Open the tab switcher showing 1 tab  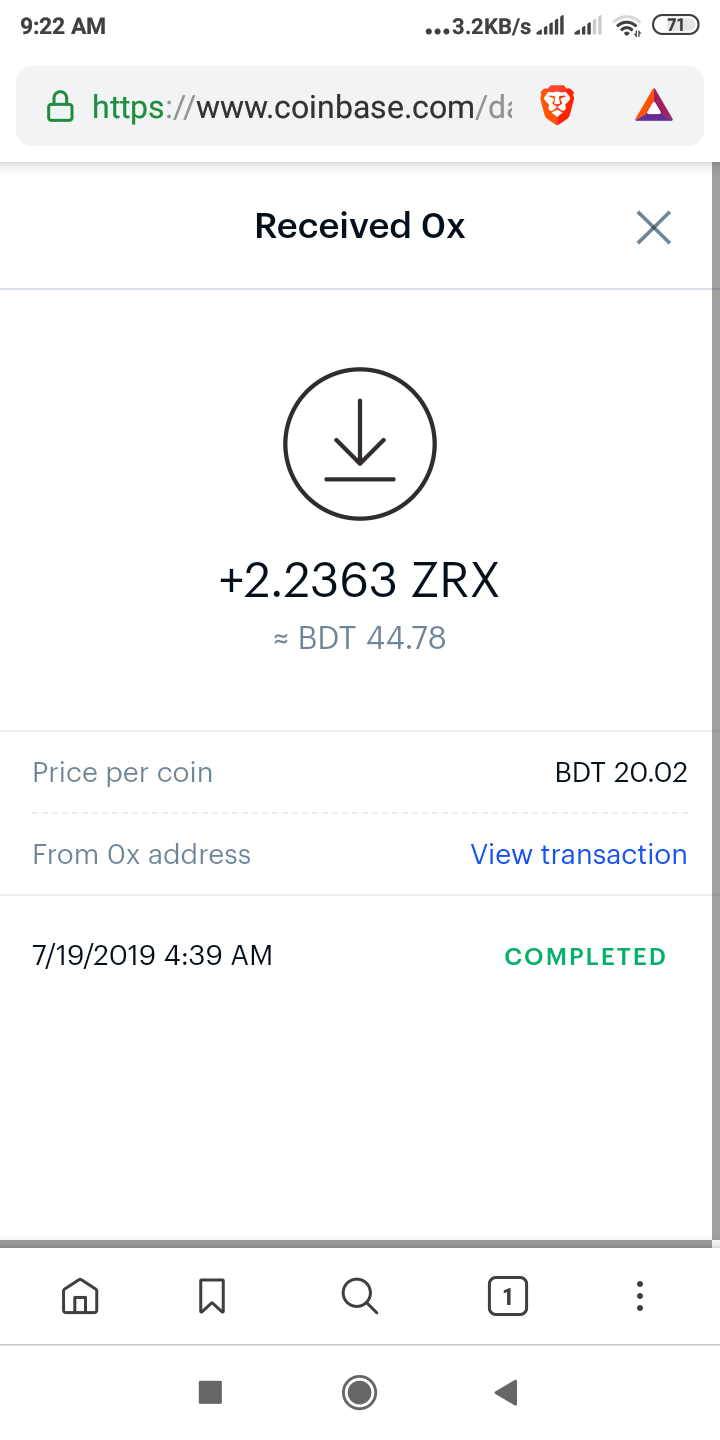507,1297
